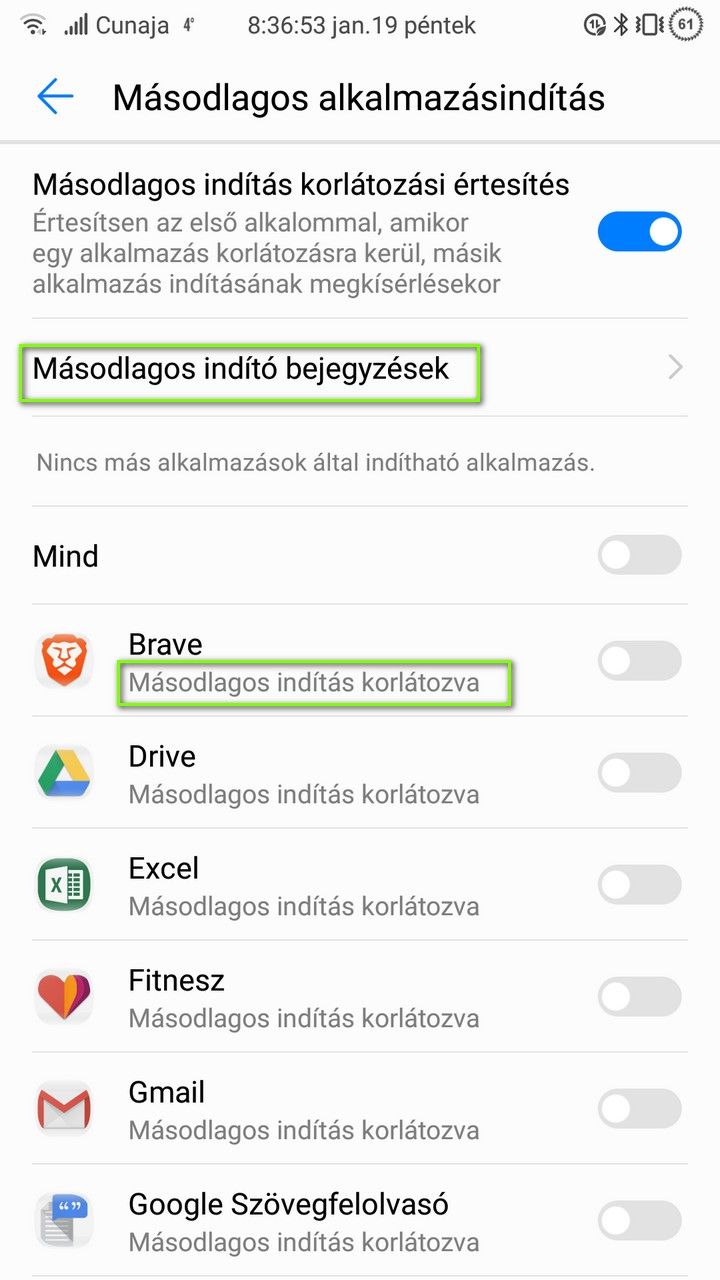This screenshot has height=1280, width=720.
Task: Enable secondary launch for Brave
Action: coord(640,661)
